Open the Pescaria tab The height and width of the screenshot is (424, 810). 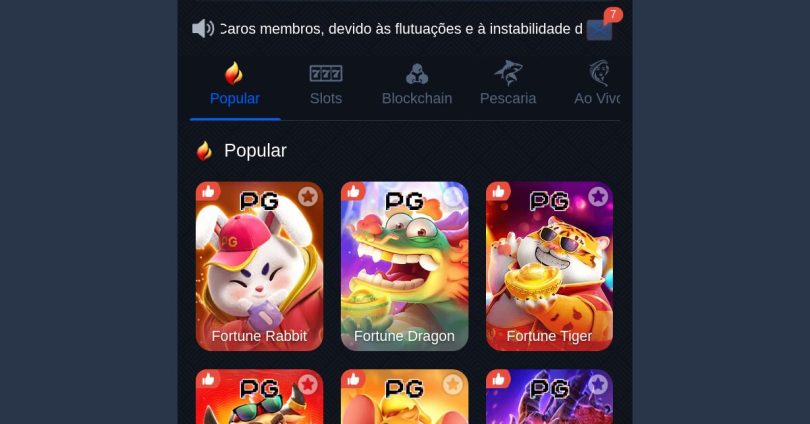coord(508,86)
